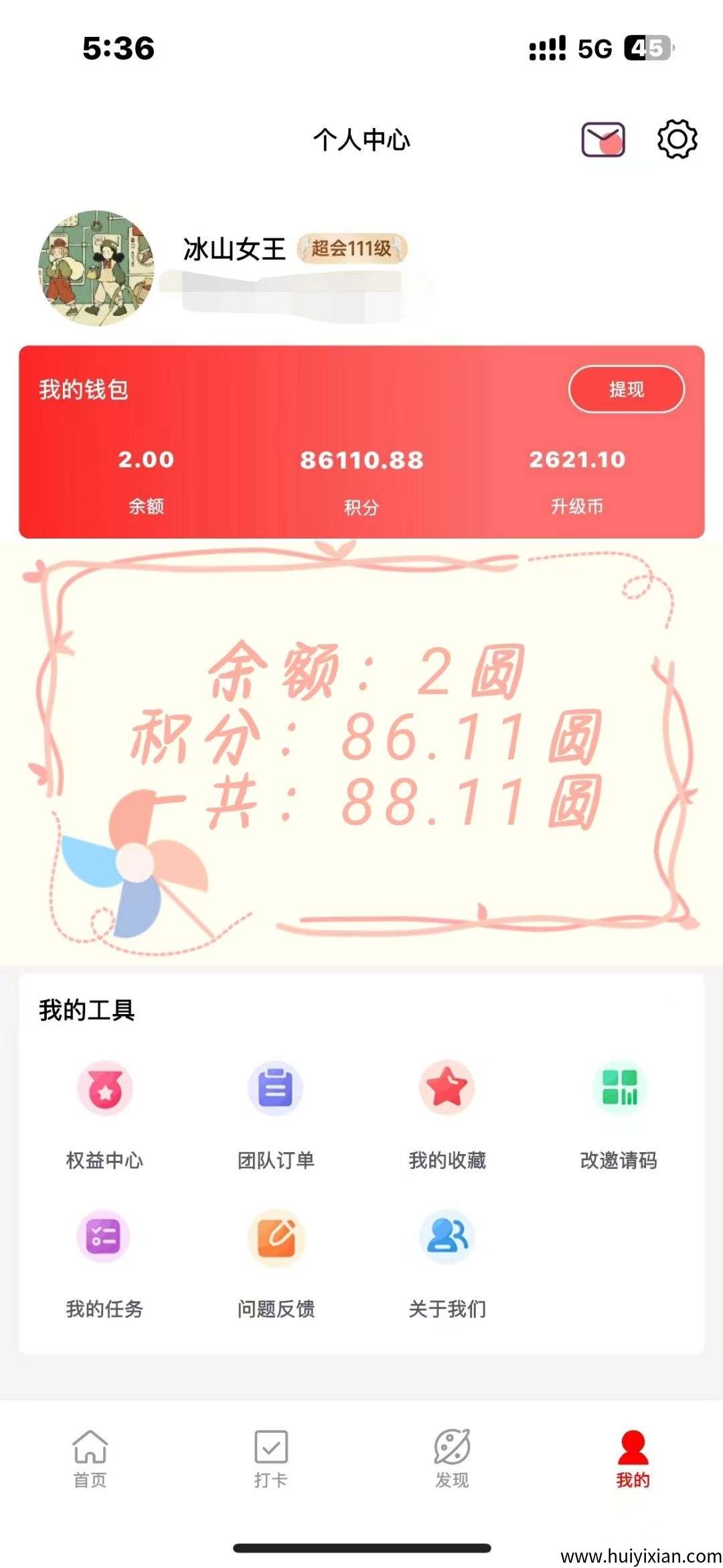Select the 我的 tab
Image resolution: width=723 pixels, height=1568 pixels.
[631, 1450]
